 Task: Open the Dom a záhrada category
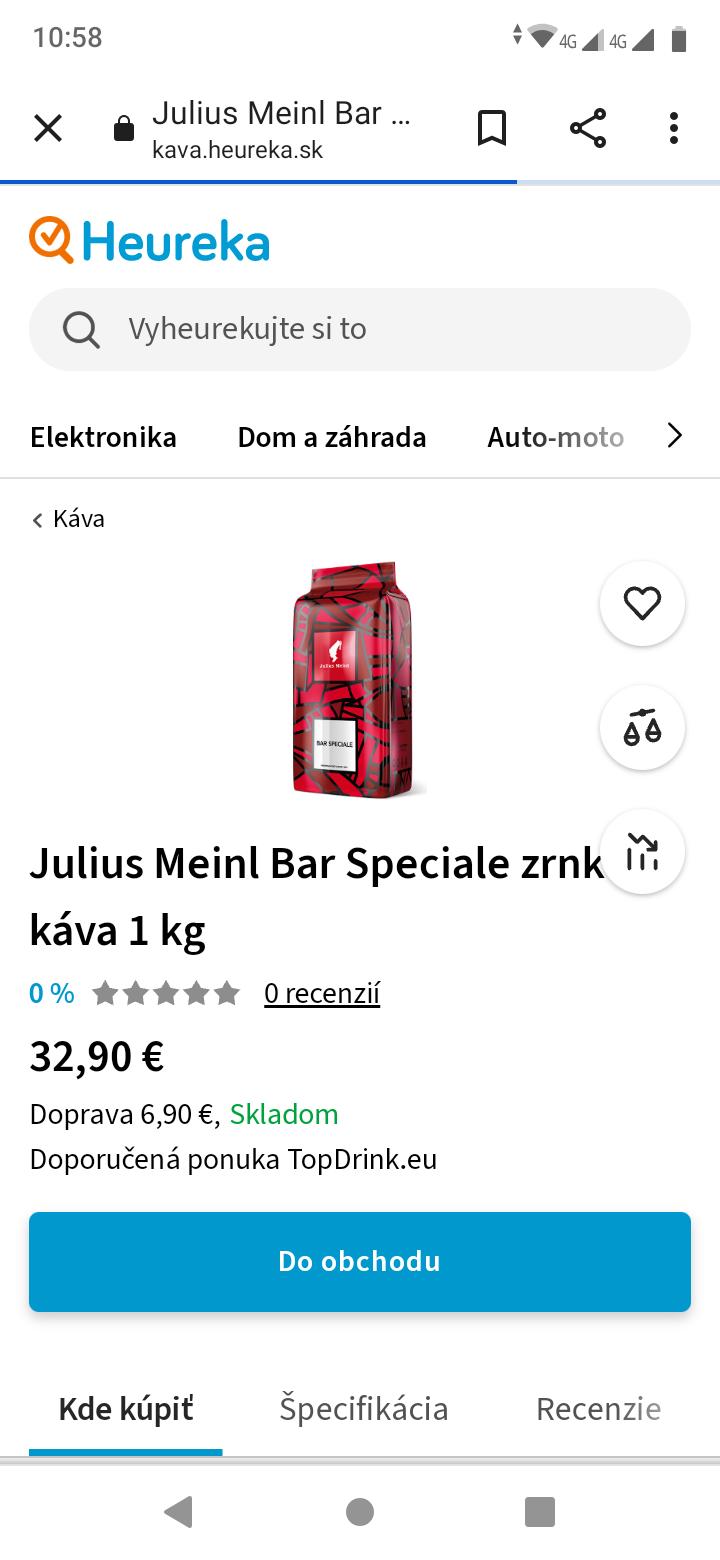pyautogui.click(x=332, y=437)
